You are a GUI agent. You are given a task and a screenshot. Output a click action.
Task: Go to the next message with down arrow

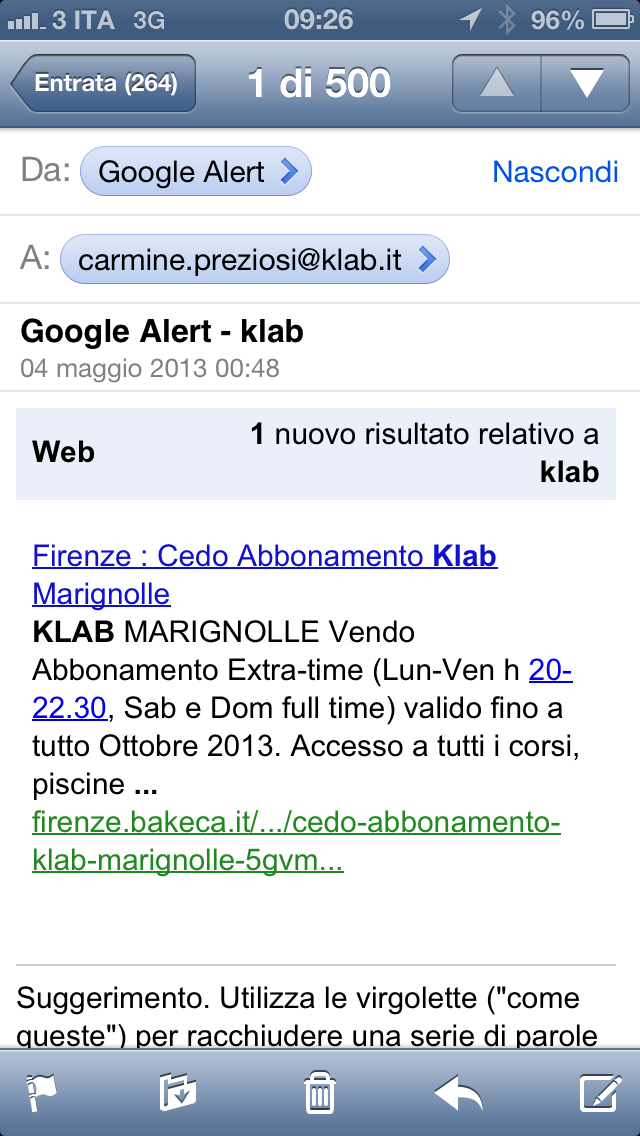pos(586,83)
